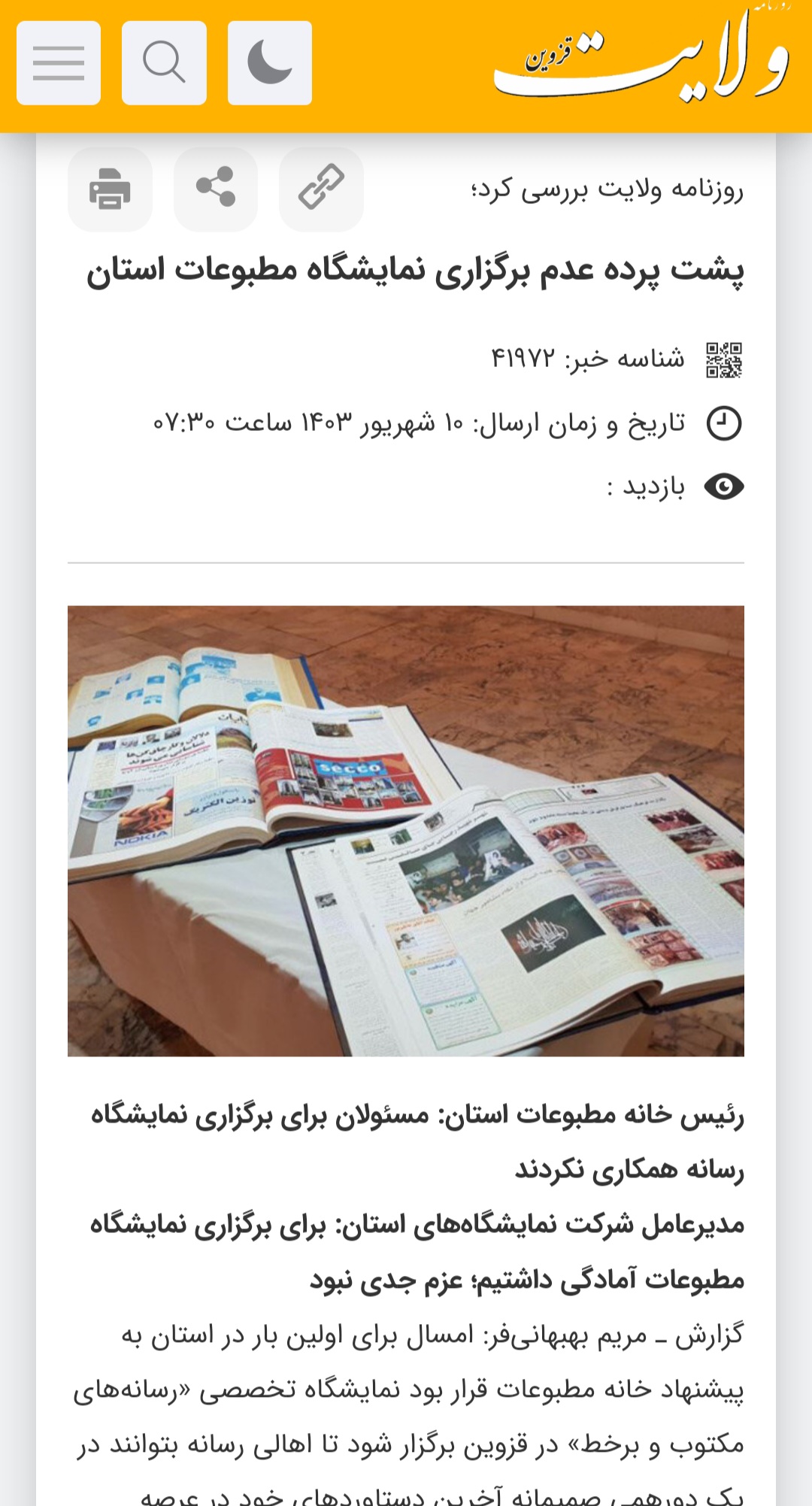
Task: Open the hamburger menu
Action: tap(59, 63)
